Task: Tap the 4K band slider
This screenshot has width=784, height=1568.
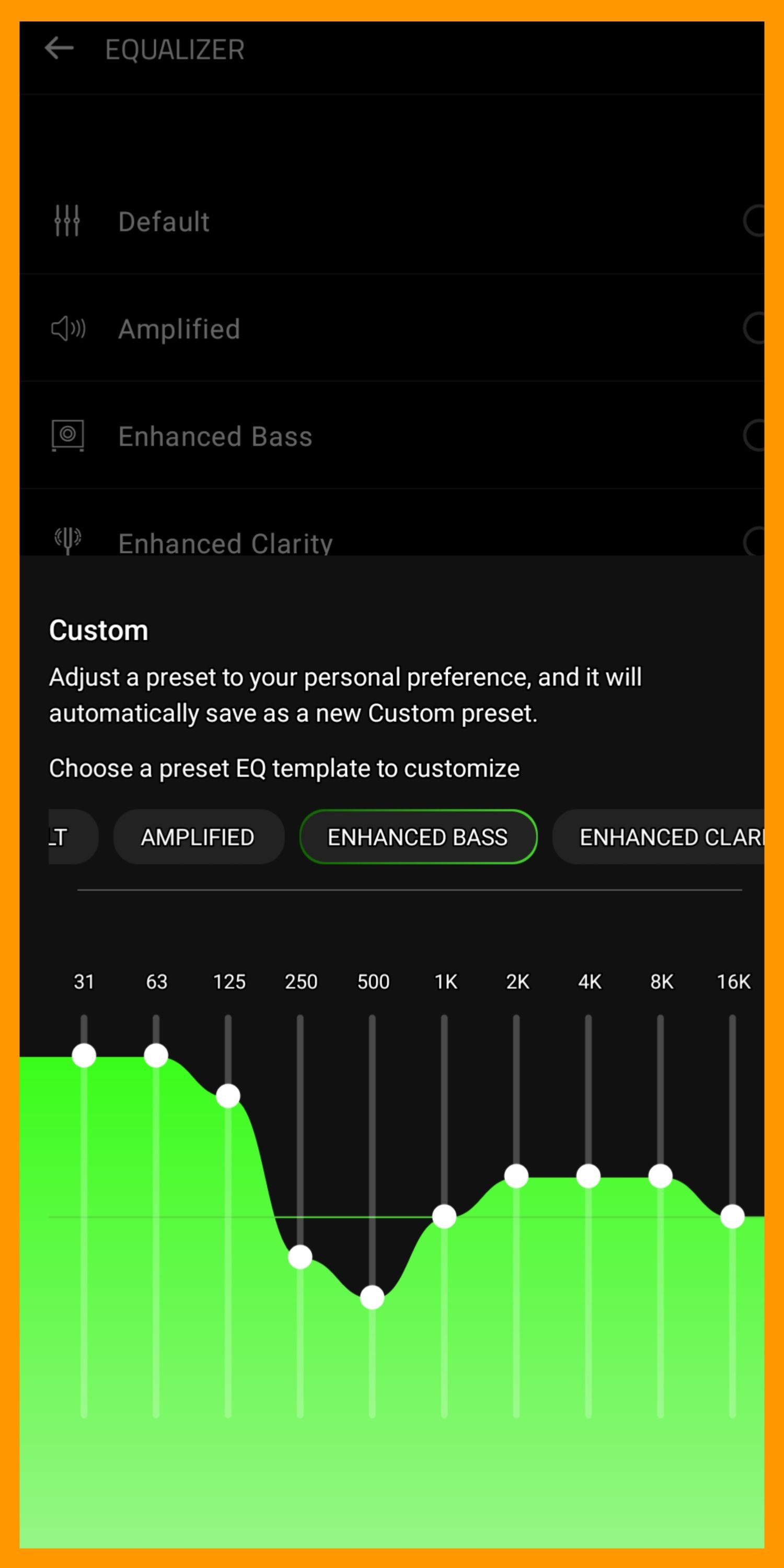Action: (588, 1175)
